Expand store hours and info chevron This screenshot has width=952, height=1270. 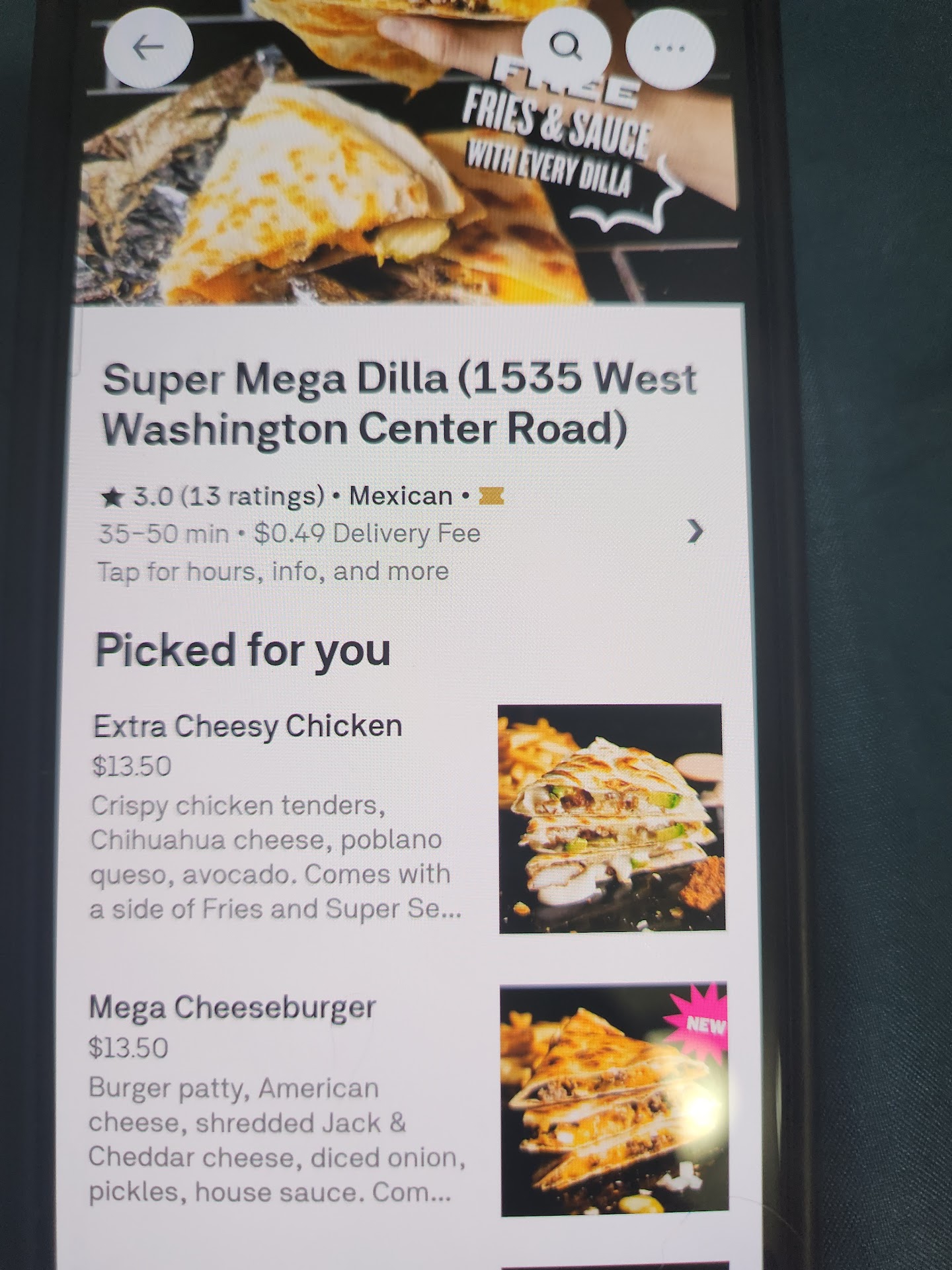click(695, 531)
